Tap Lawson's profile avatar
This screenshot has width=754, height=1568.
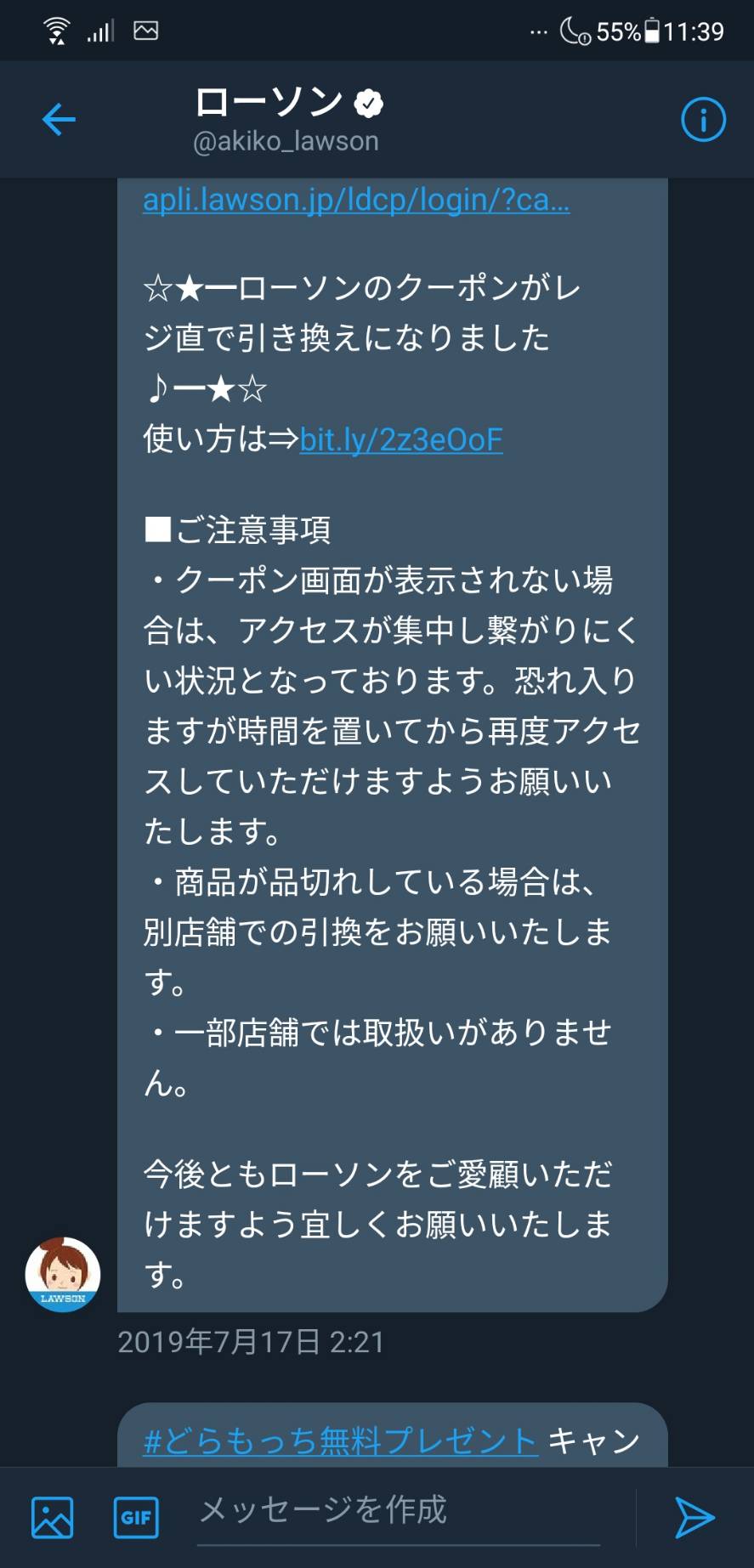(x=63, y=1274)
